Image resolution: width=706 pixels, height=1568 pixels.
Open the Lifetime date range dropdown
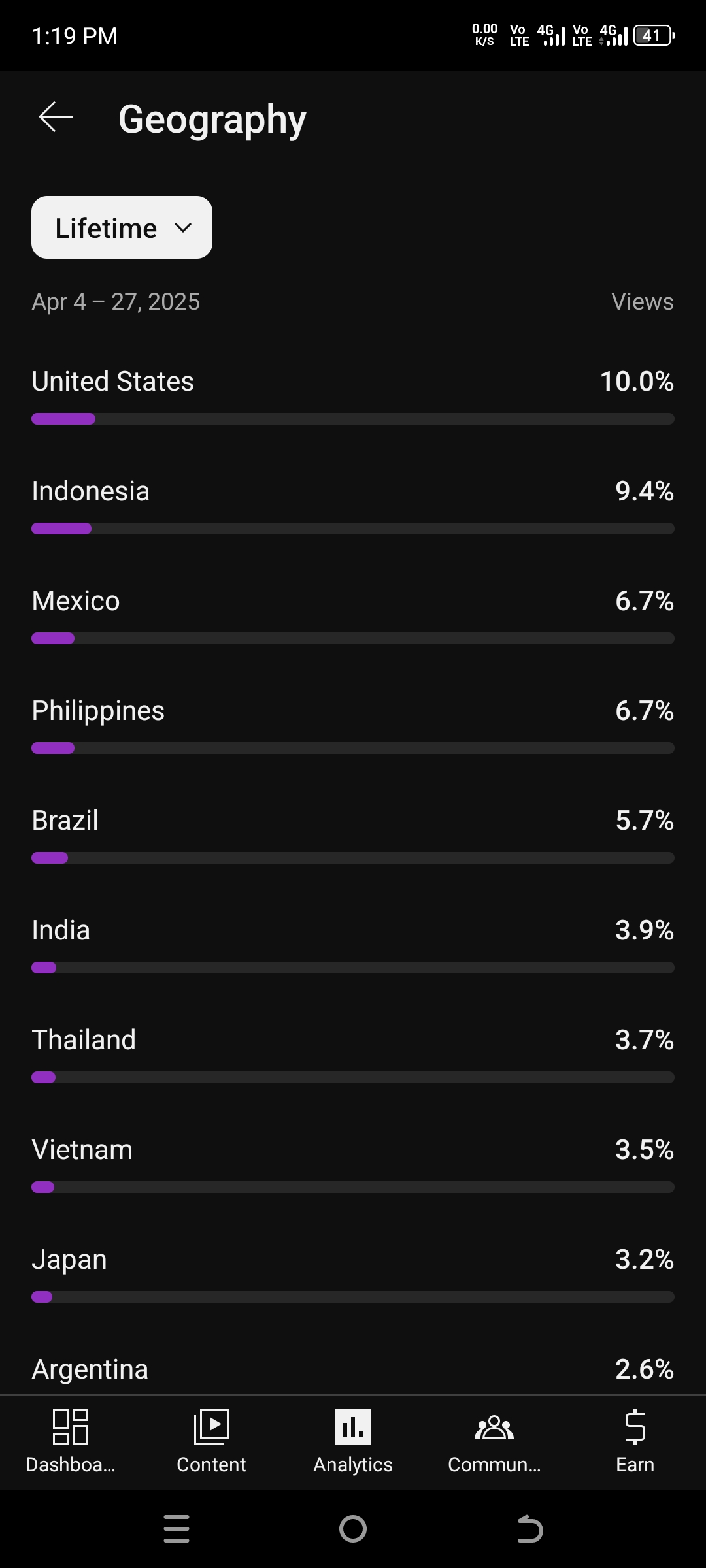click(122, 227)
